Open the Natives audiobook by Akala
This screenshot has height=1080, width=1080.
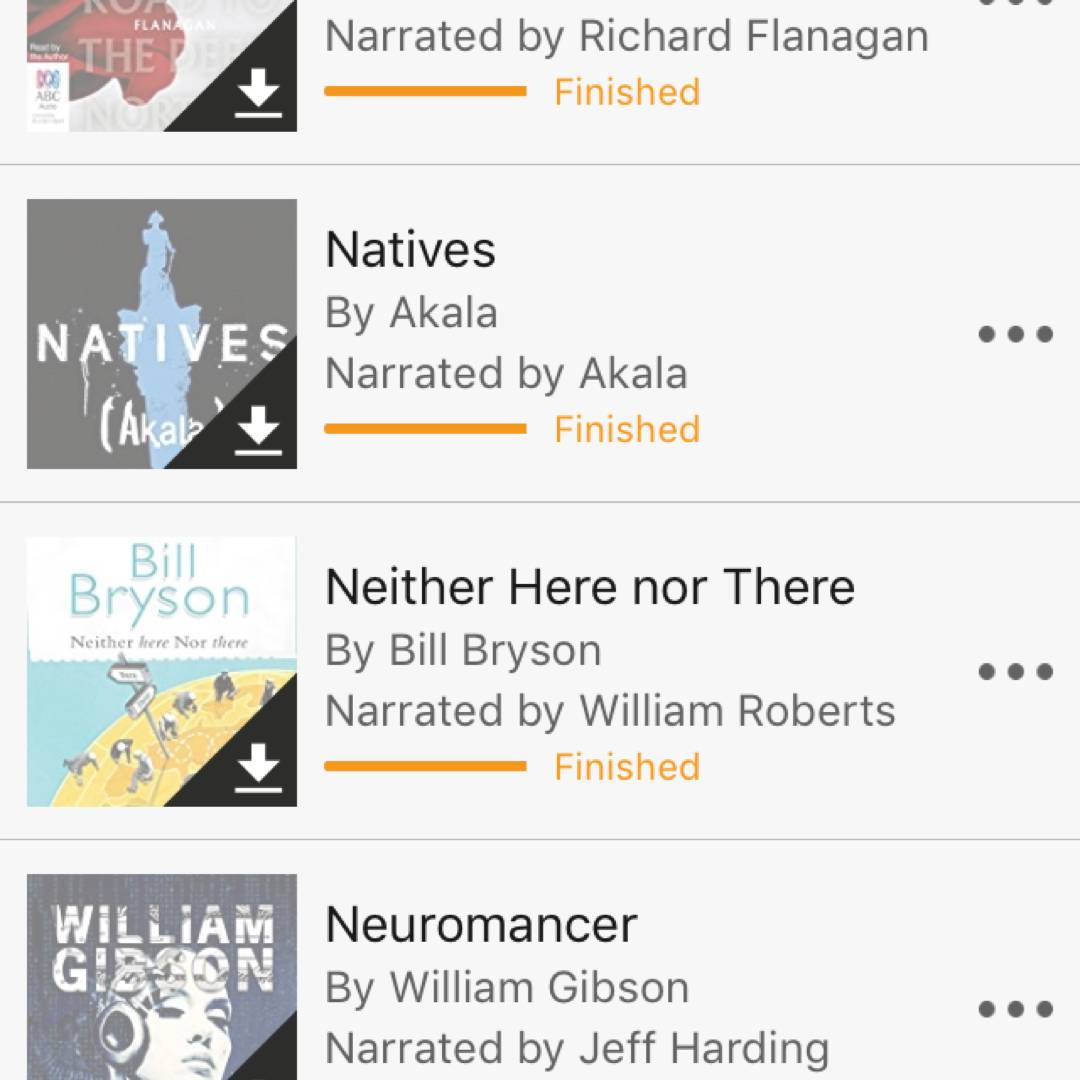coord(410,250)
